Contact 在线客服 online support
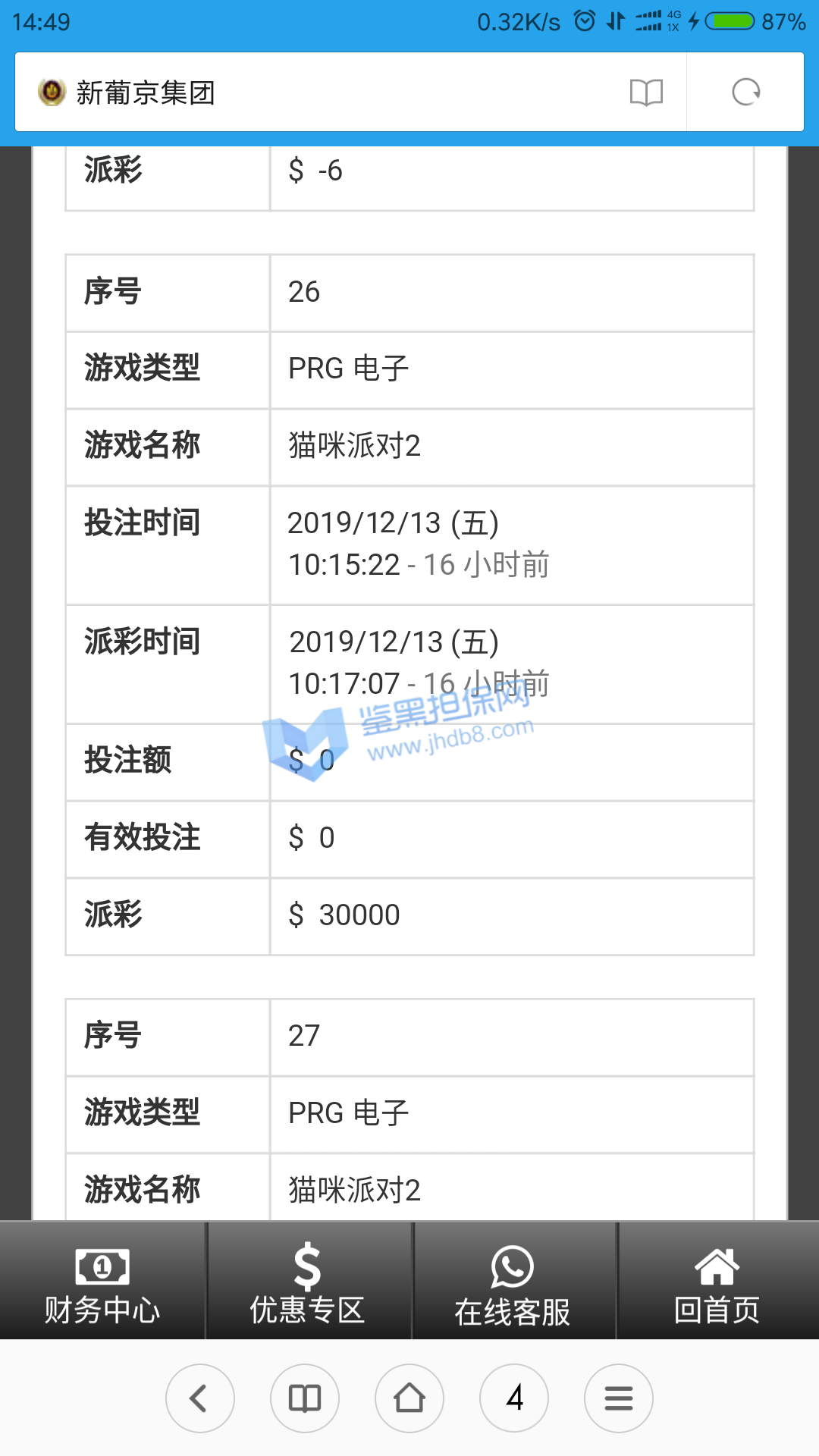 point(513,1282)
